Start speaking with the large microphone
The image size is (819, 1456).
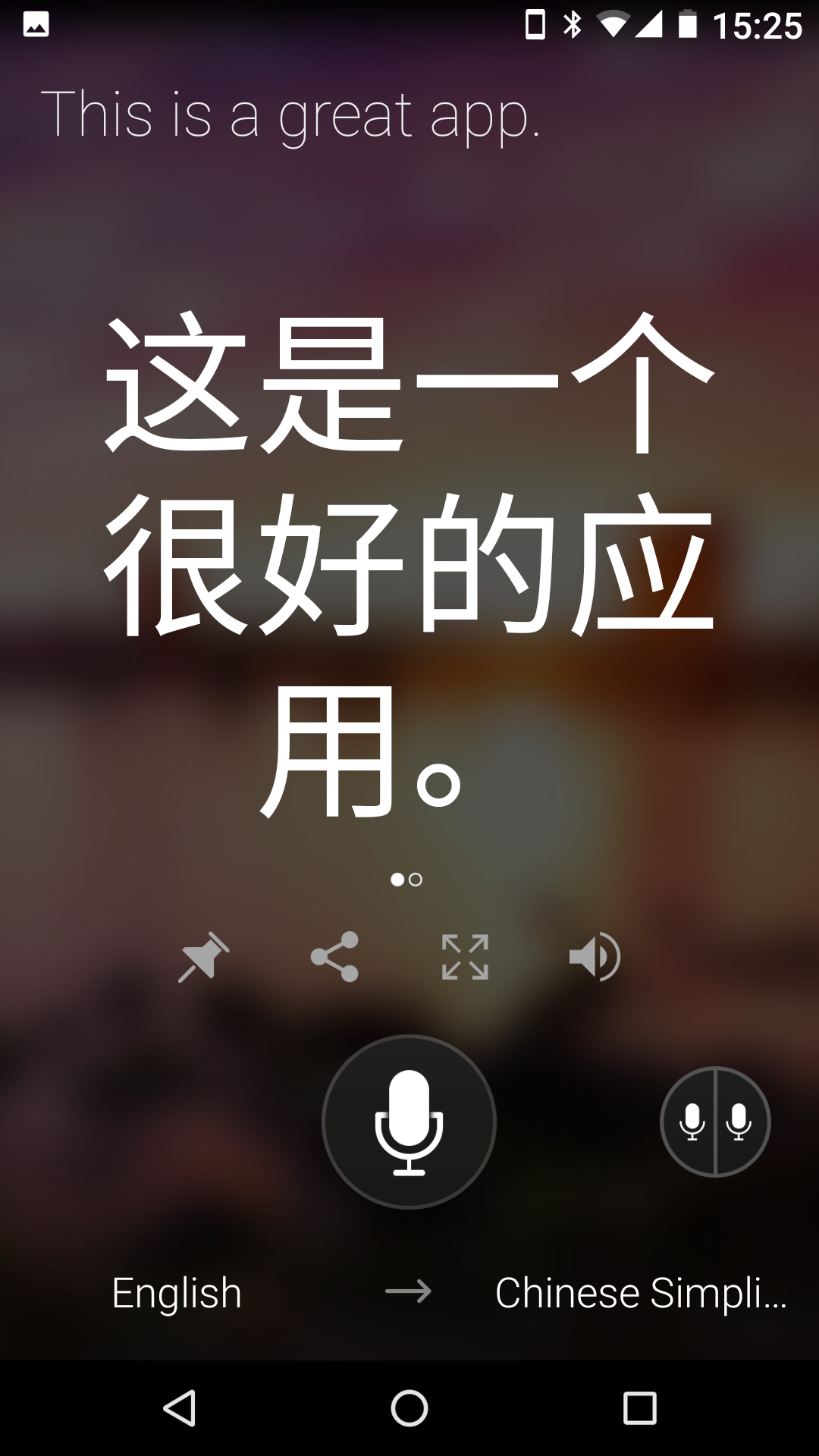click(409, 1122)
